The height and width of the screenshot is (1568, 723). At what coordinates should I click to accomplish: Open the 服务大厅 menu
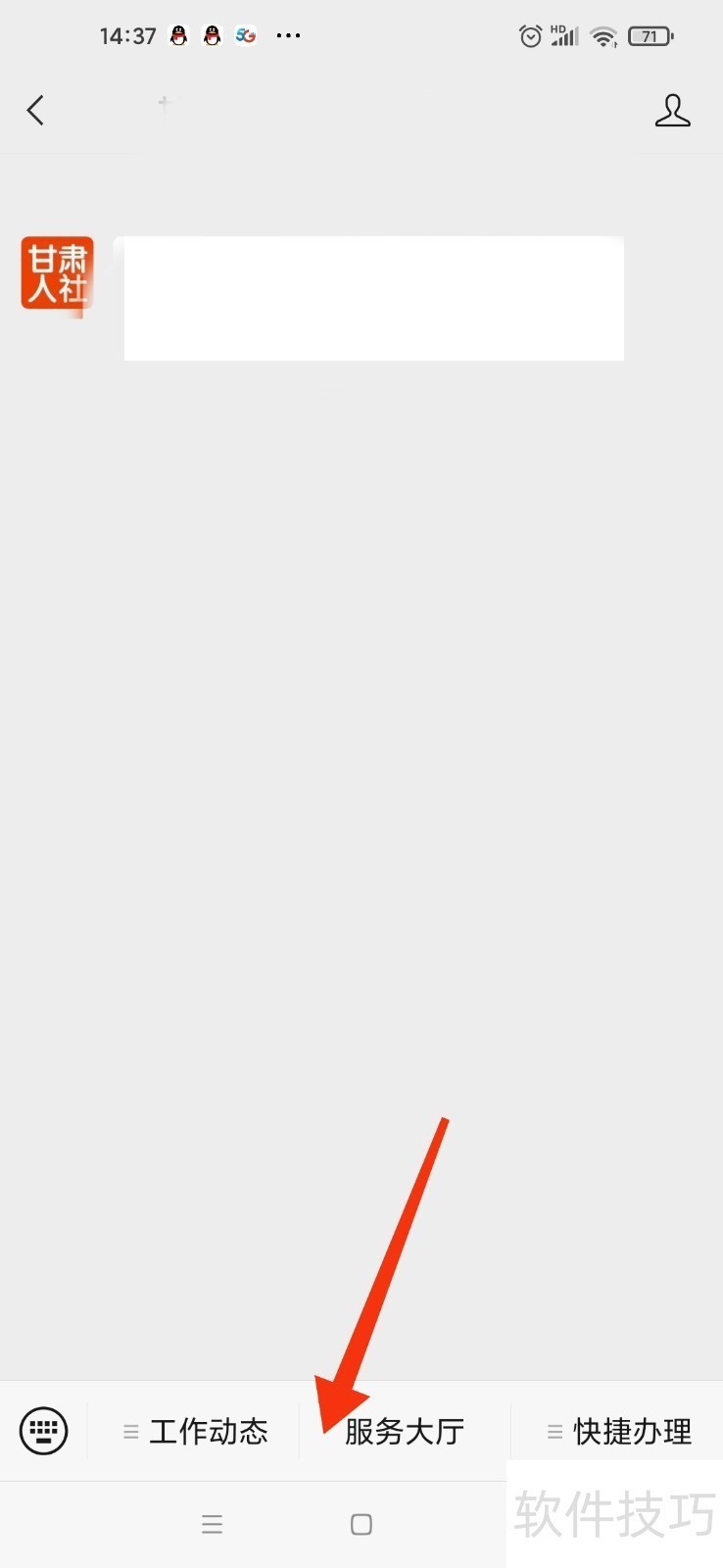pyautogui.click(x=405, y=1431)
